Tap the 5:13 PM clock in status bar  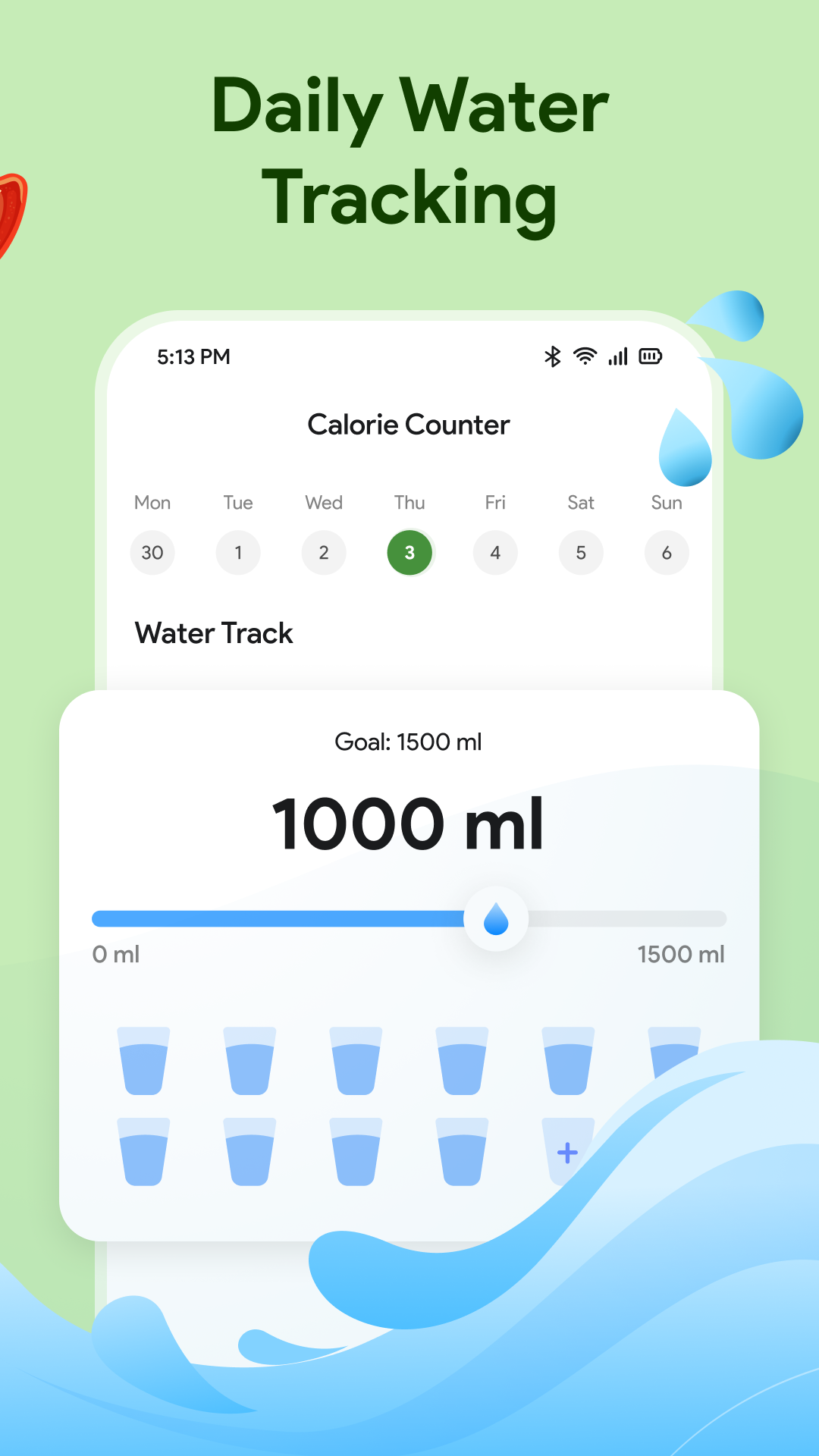pyautogui.click(x=193, y=356)
